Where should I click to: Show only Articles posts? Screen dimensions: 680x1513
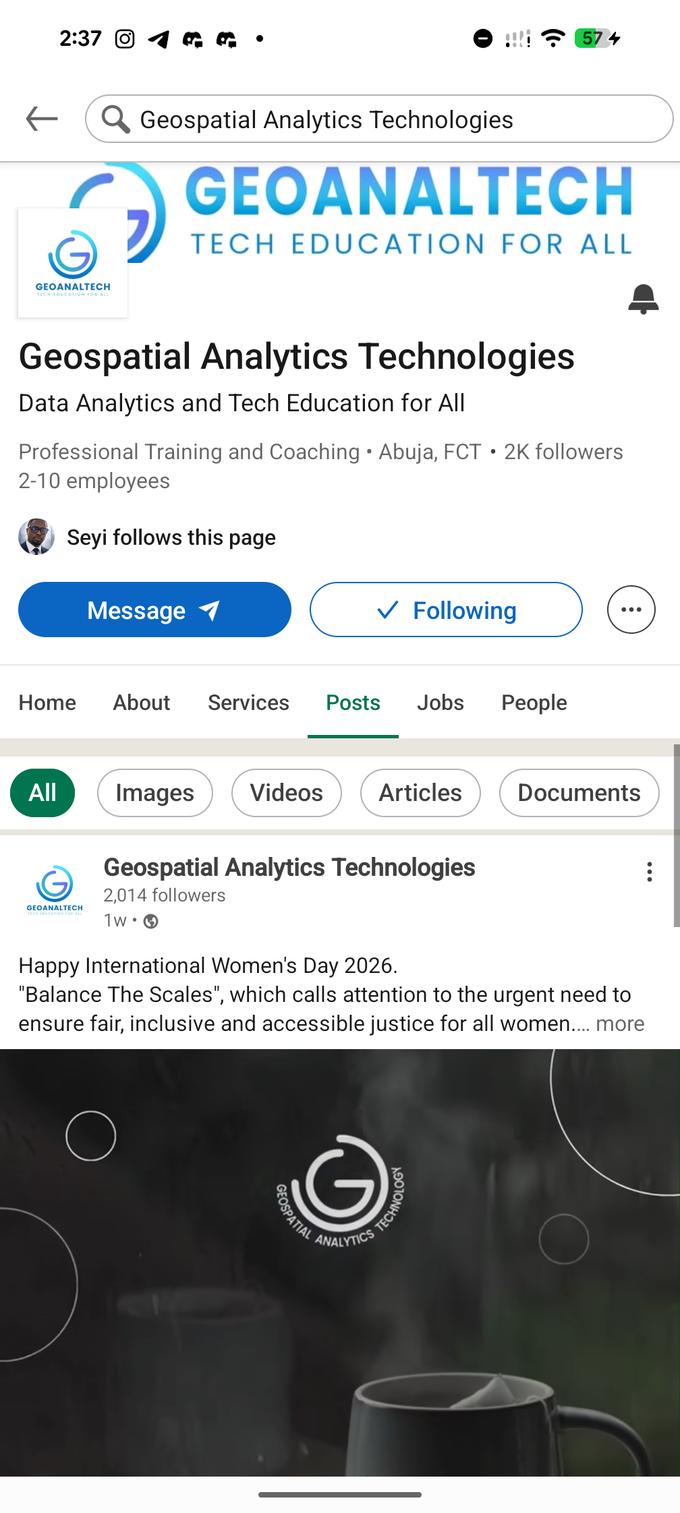tap(420, 793)
